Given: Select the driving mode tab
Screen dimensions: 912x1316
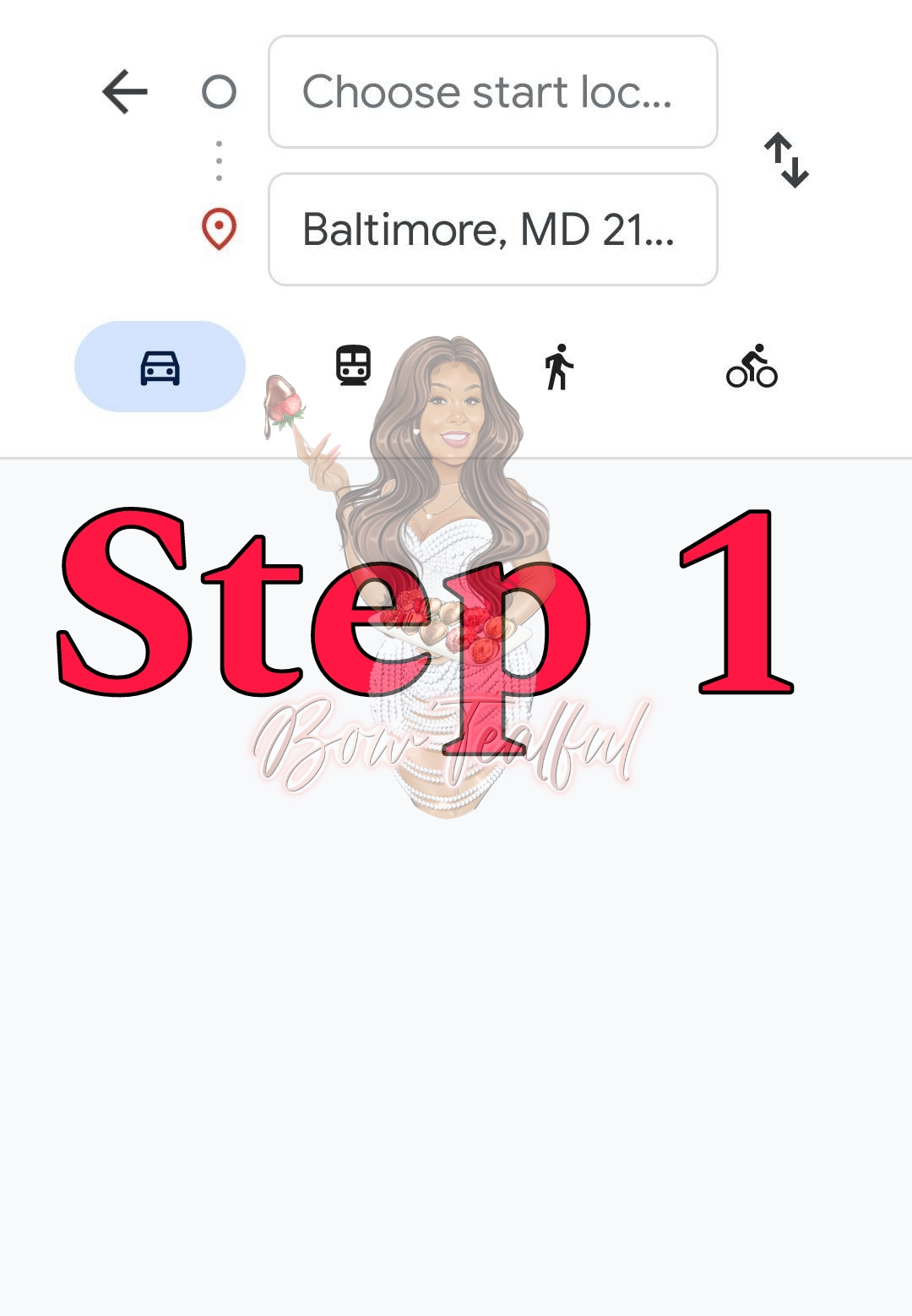Looking at the screenshot, I should pos(160,367).
